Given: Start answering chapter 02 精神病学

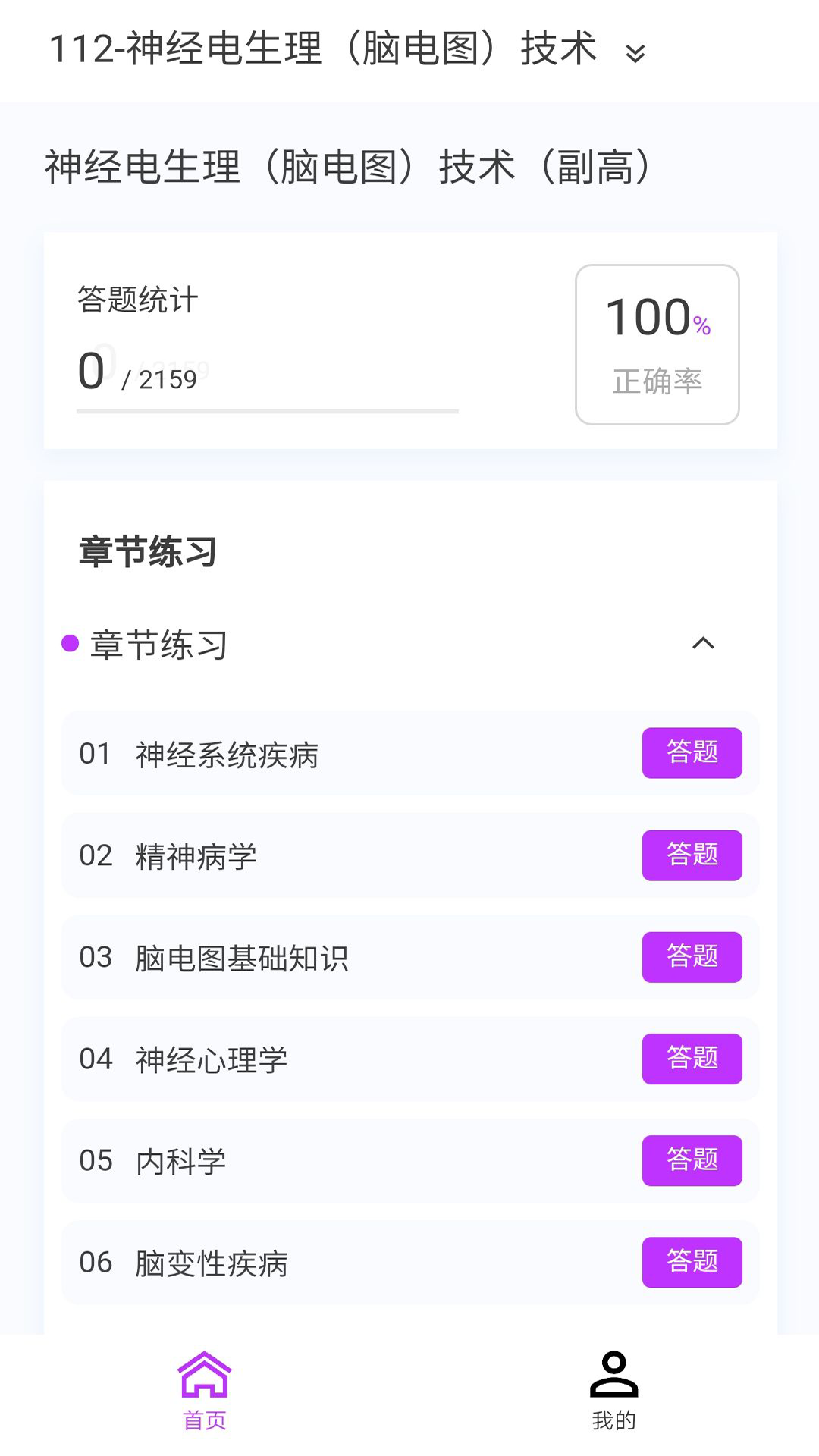Looking at the screenshot, I should 692,855.
